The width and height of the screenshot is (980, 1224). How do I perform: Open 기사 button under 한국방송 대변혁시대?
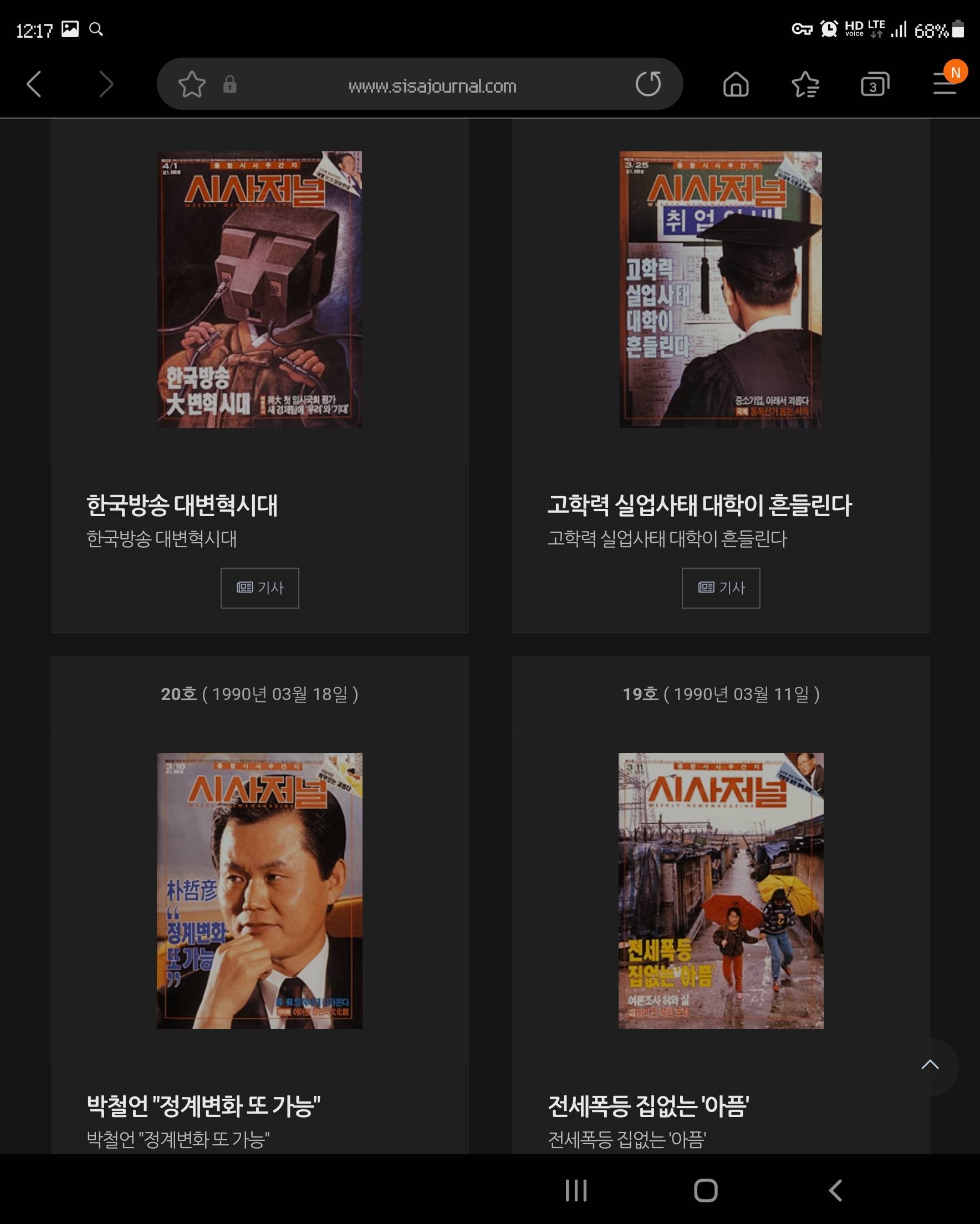pyautogui.click(x=259, y=588)
